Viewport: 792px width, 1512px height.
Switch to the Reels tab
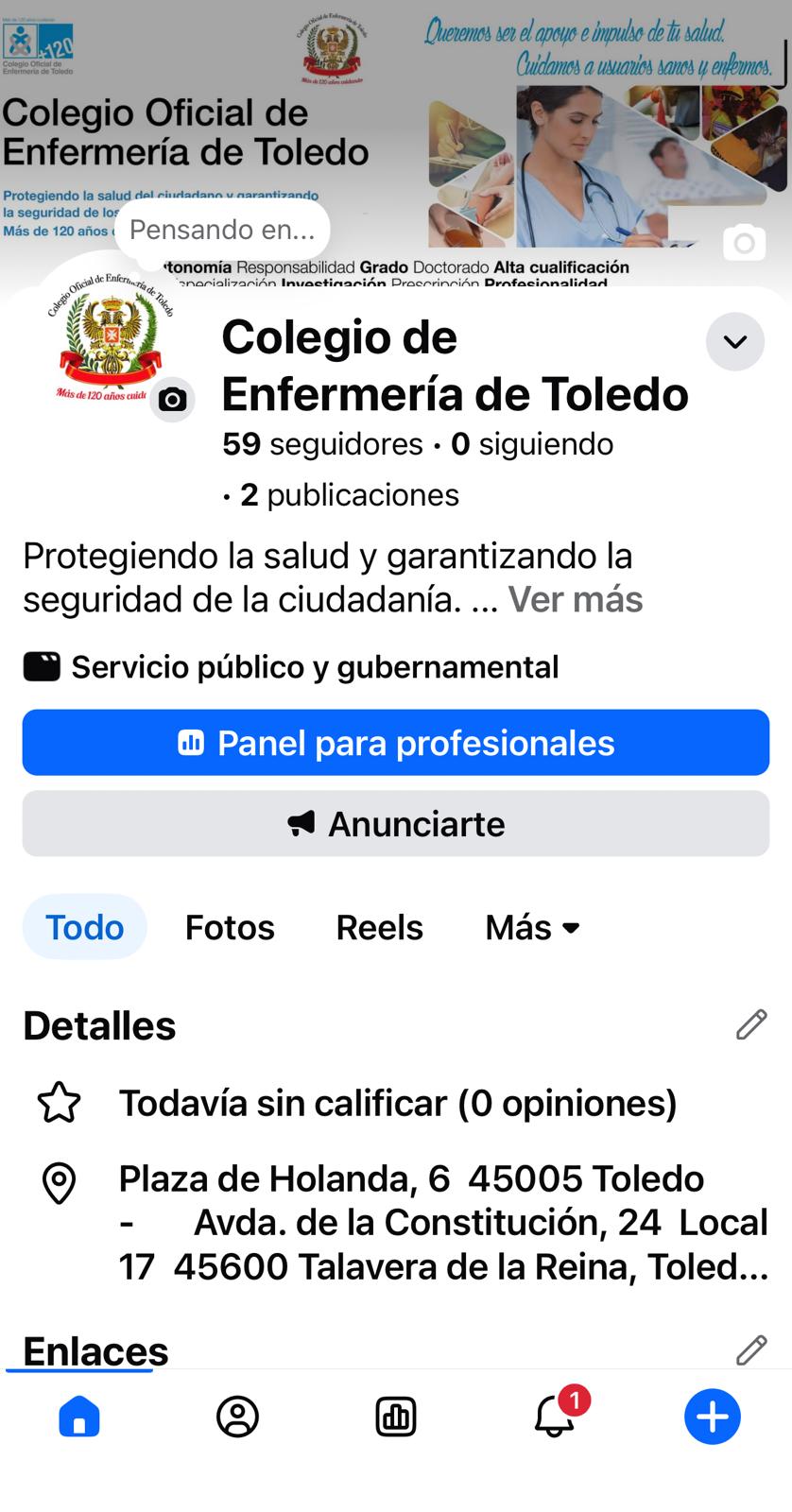[x=379, y=927]
